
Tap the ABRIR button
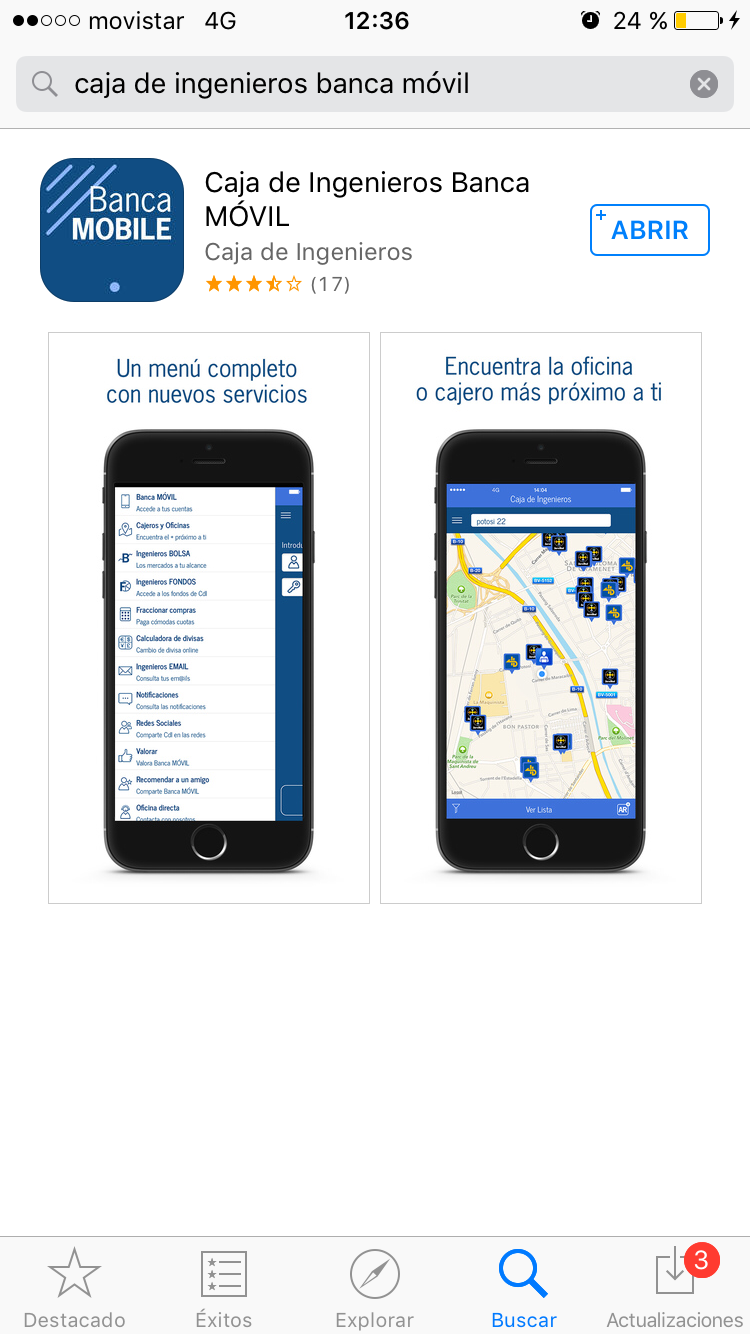coord(649,230)
